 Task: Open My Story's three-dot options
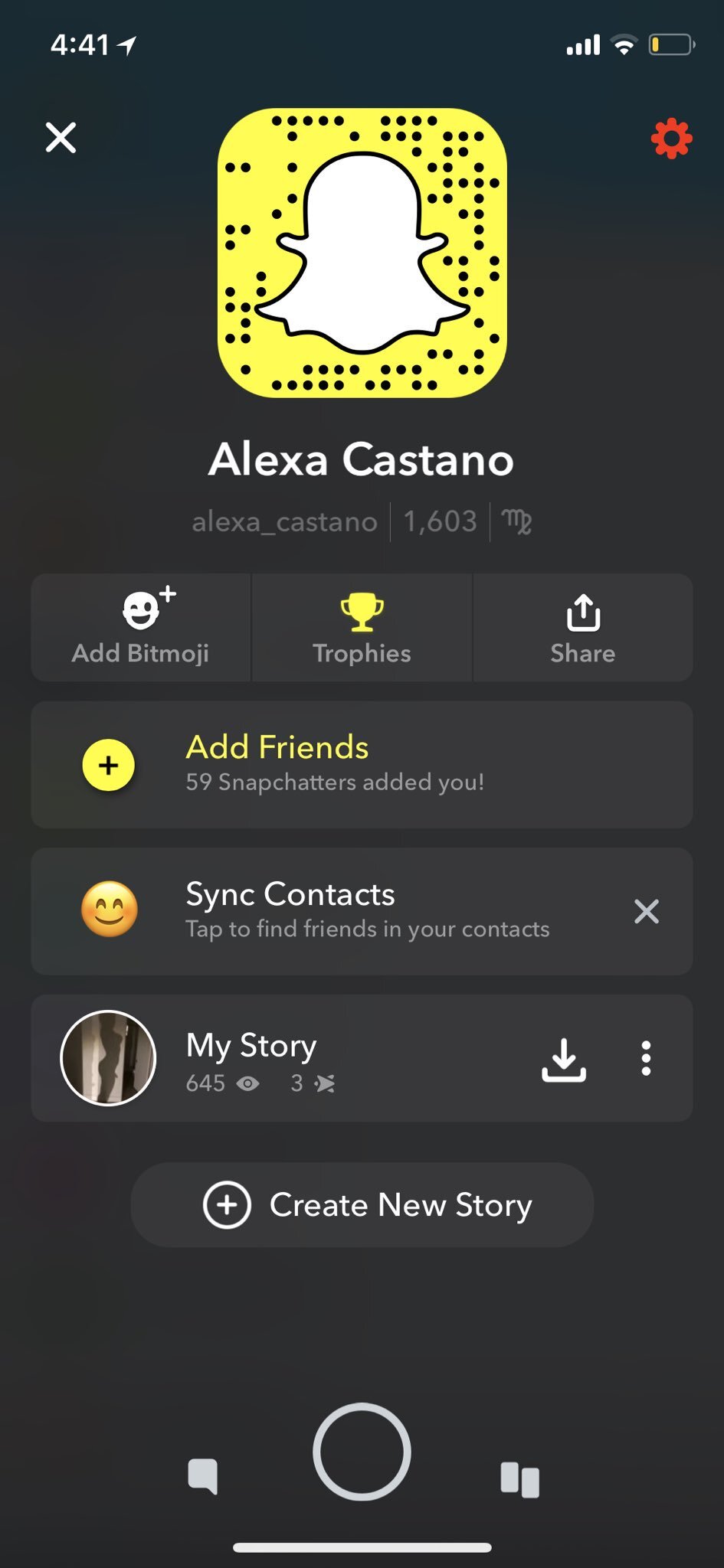[646, 1058]
